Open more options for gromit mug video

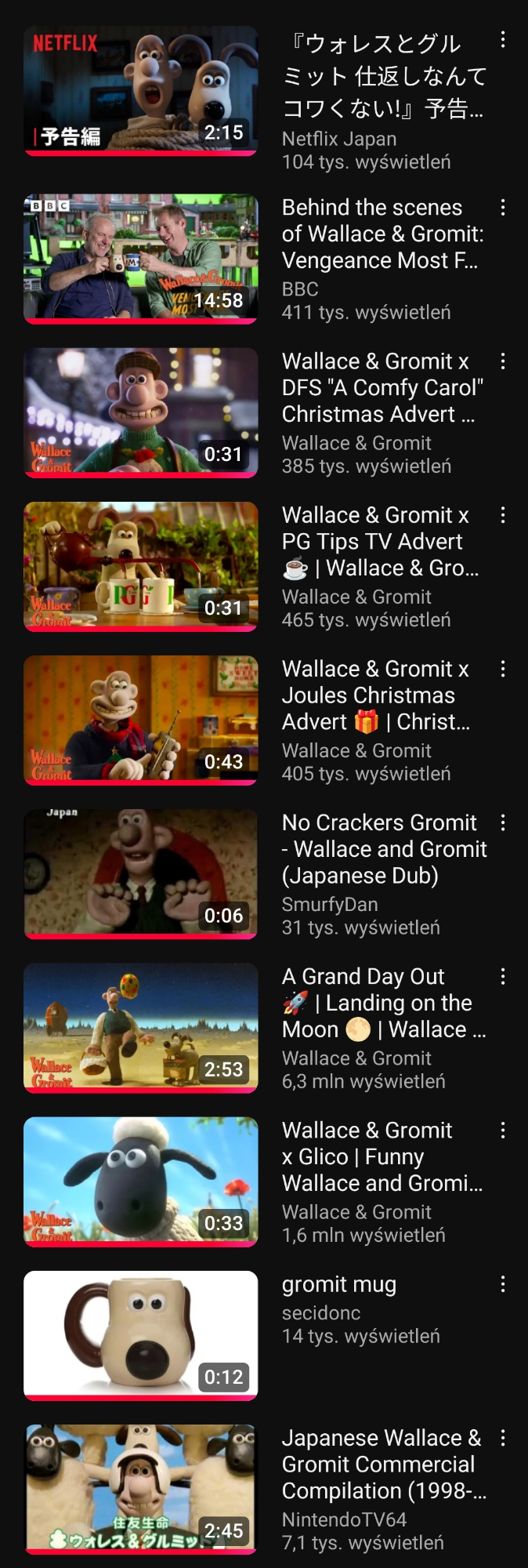[x=503, y=1283]
